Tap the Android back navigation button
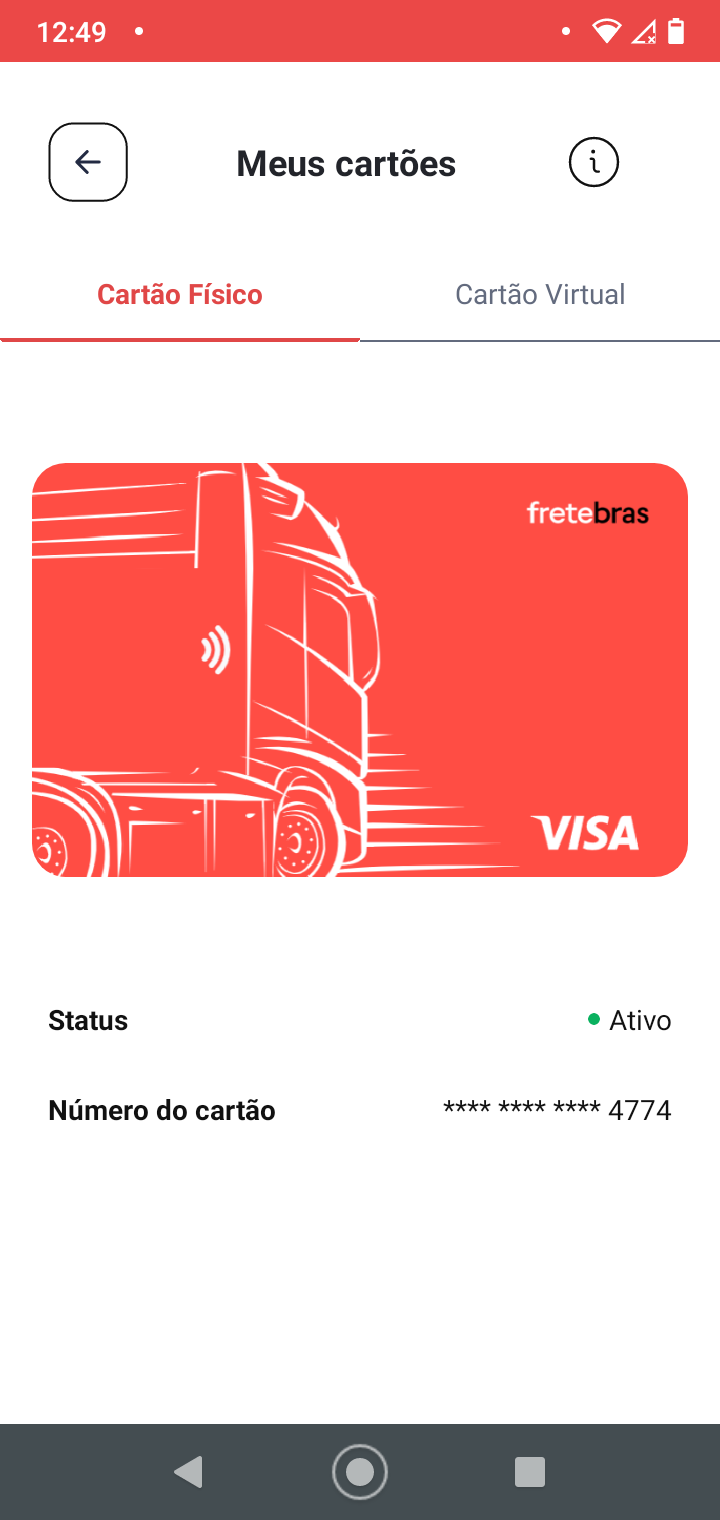Screen dimensions: 720x1520 coord(190,1471)
